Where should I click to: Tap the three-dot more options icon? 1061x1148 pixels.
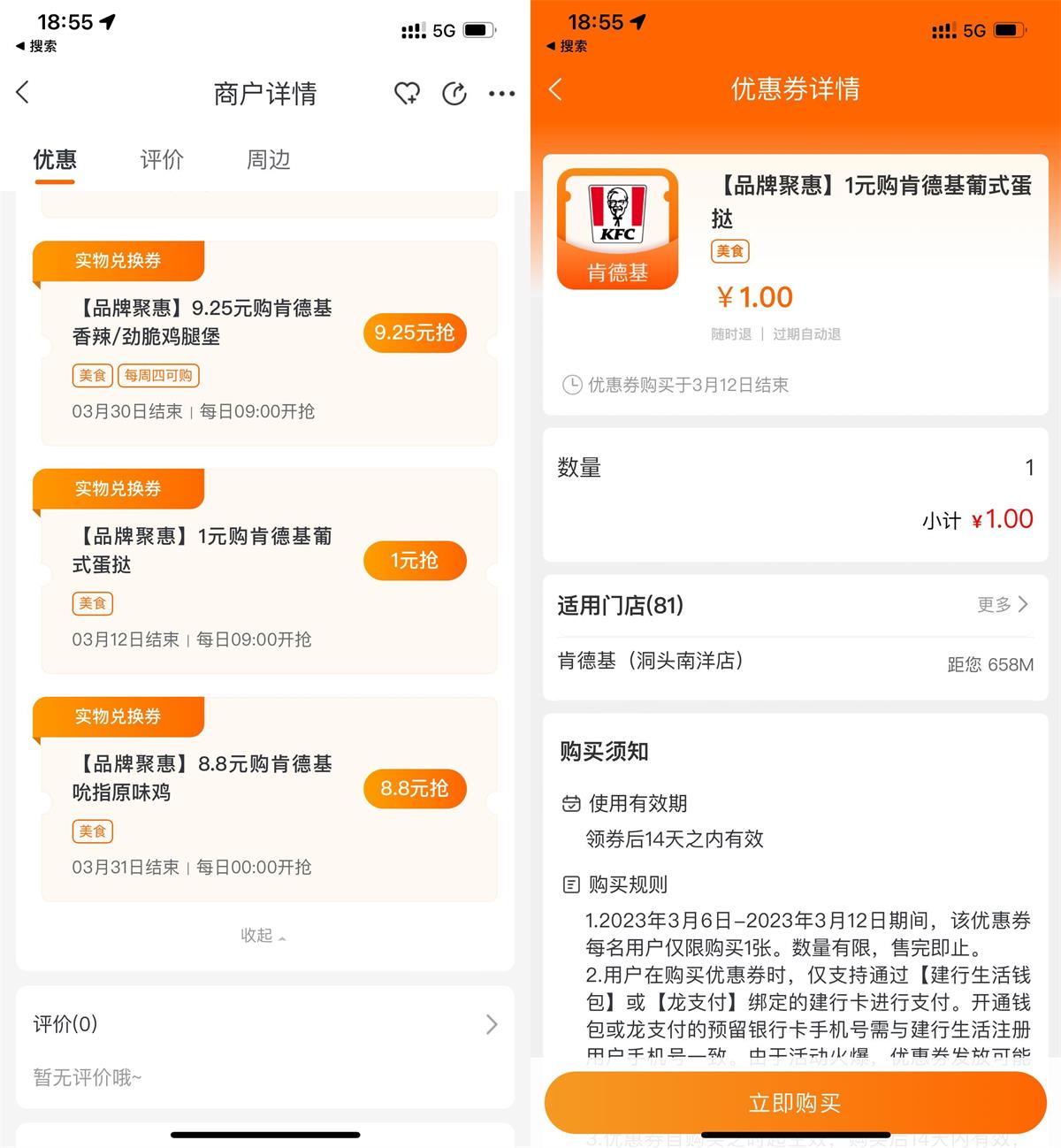point(501,92)
